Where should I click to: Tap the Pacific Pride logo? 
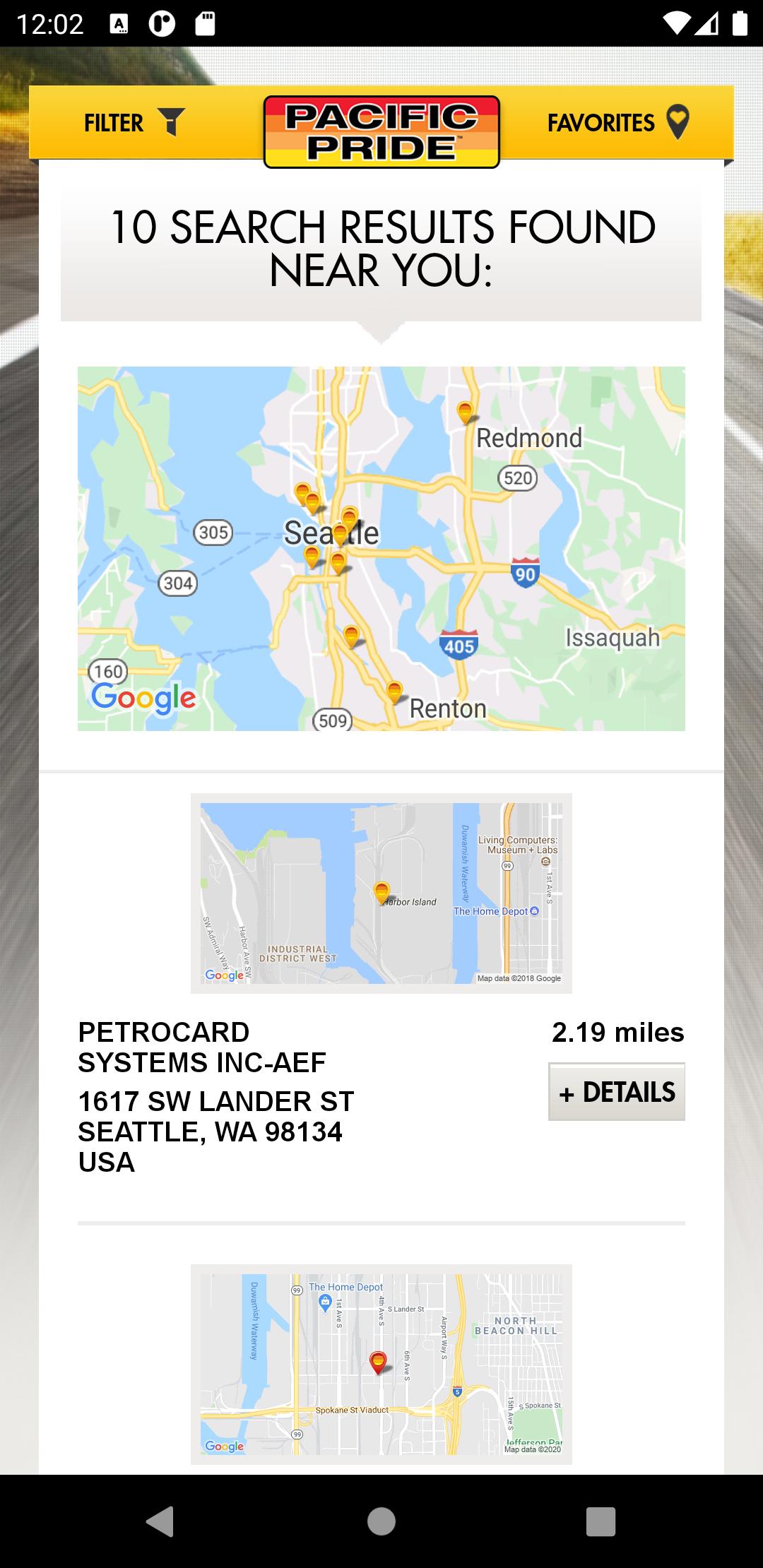(381, 132)
